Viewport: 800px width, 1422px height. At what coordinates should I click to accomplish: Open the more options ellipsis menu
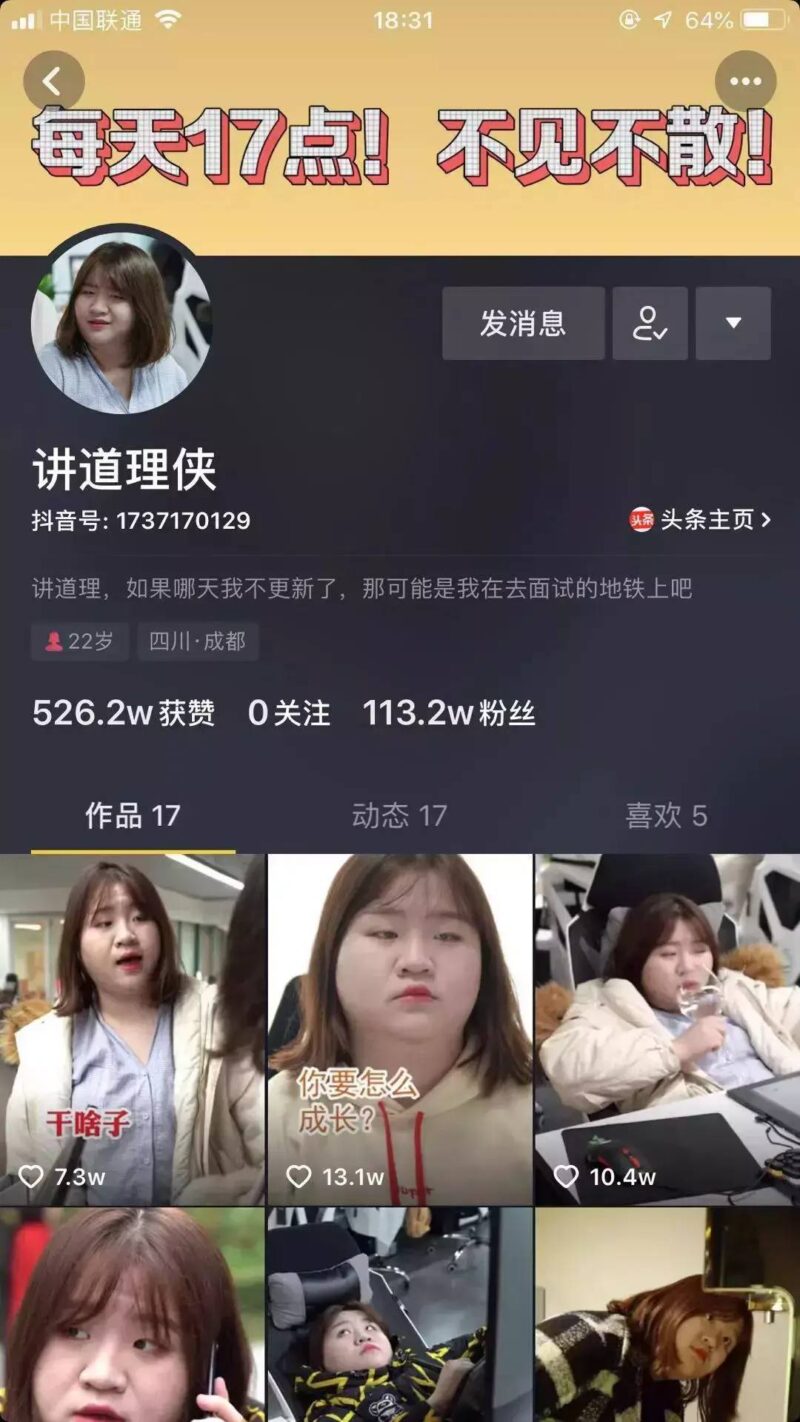[x=744, y=81]
